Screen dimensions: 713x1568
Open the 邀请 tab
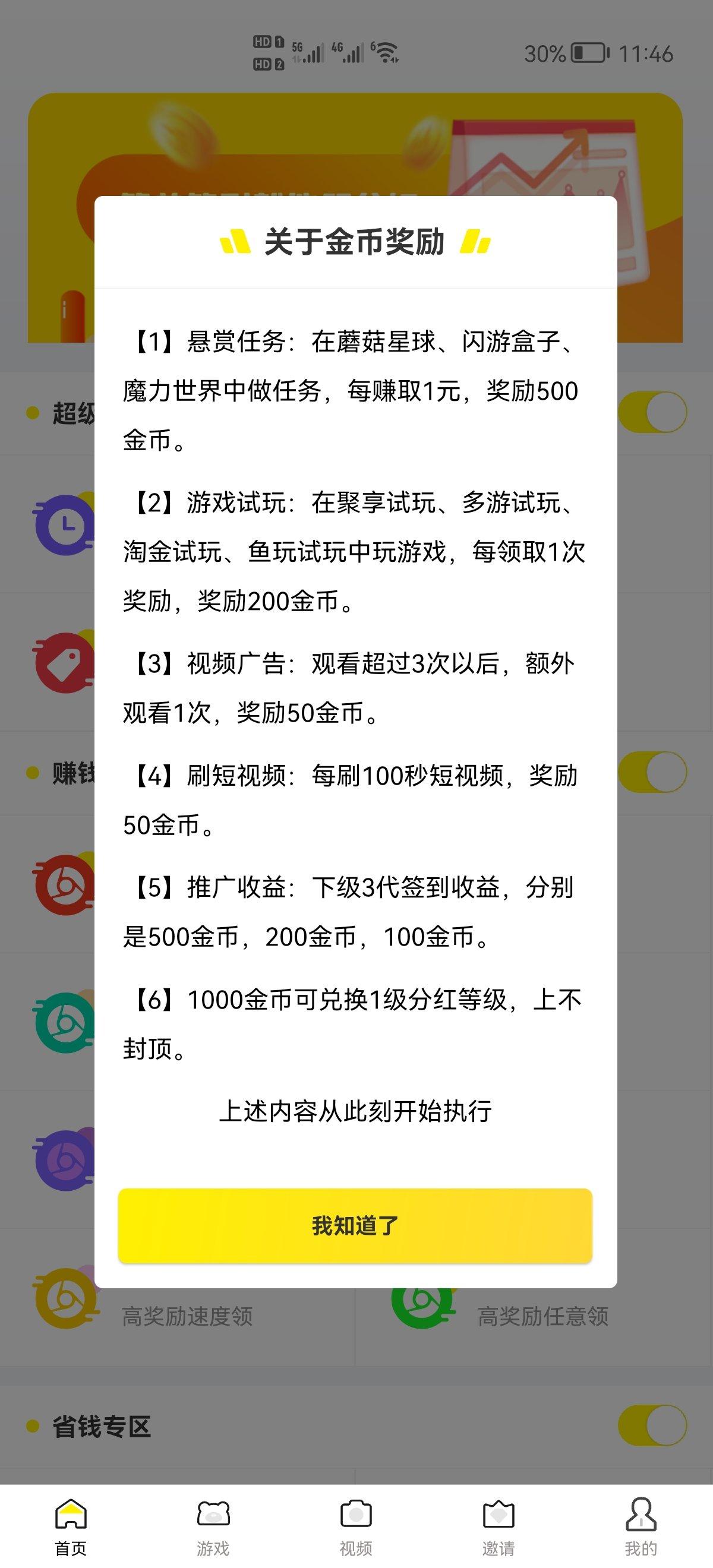click(499, 1527)
